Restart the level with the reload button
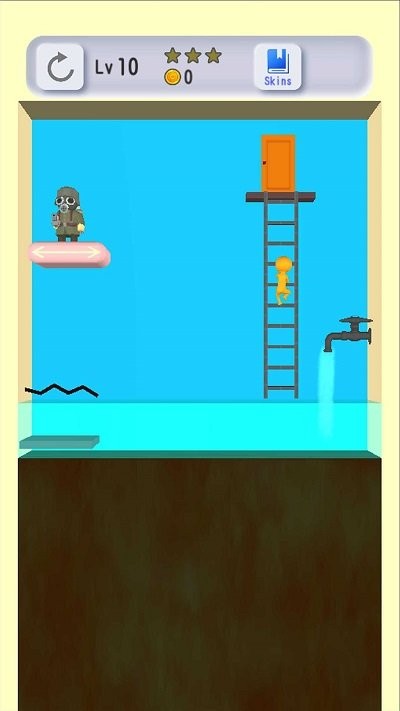The width and height of the screenshot is (400, 711). pyautogui.click(x=60, y=67)
